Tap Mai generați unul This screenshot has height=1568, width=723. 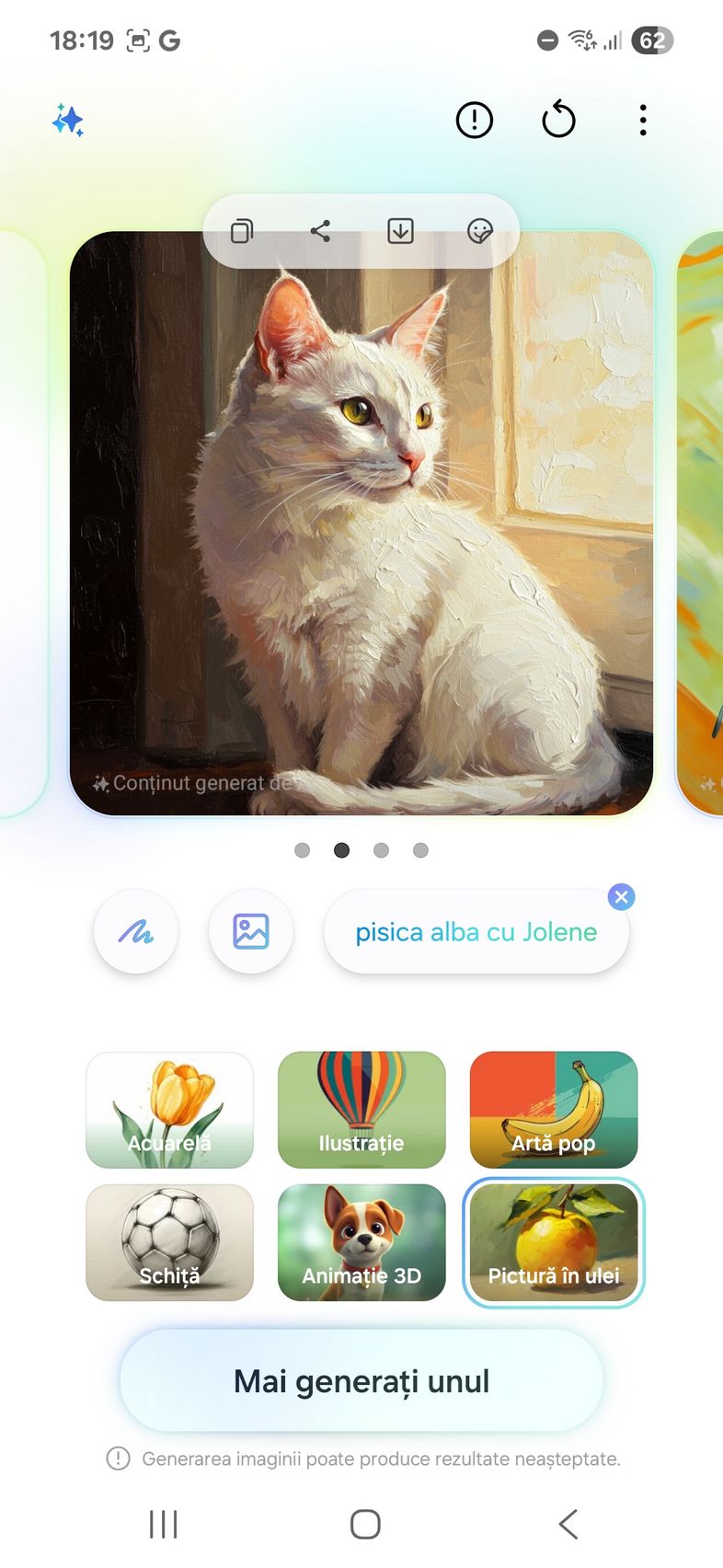point(361,1381)
